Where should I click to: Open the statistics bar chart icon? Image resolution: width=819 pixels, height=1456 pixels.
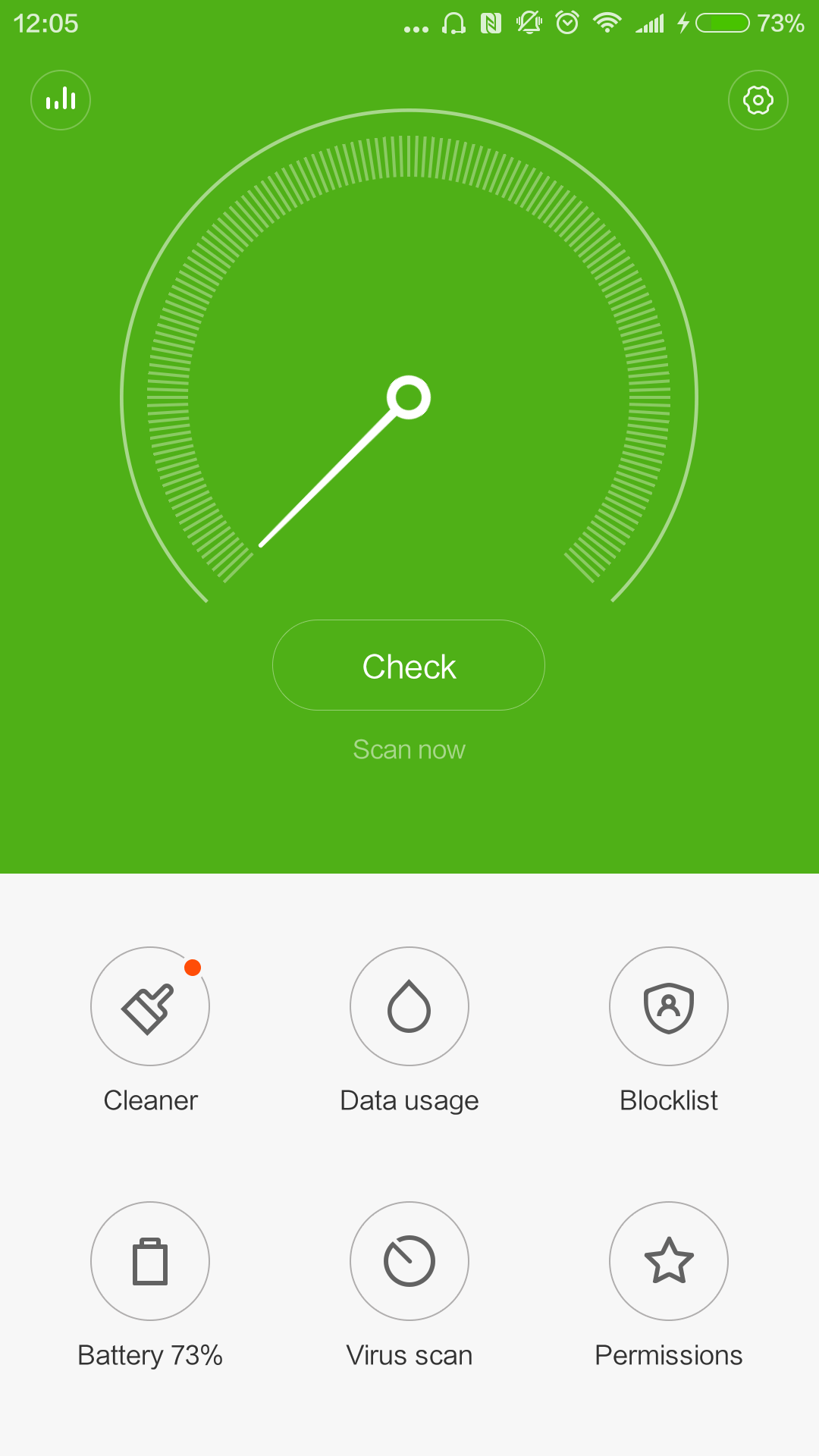click(61, 100)
